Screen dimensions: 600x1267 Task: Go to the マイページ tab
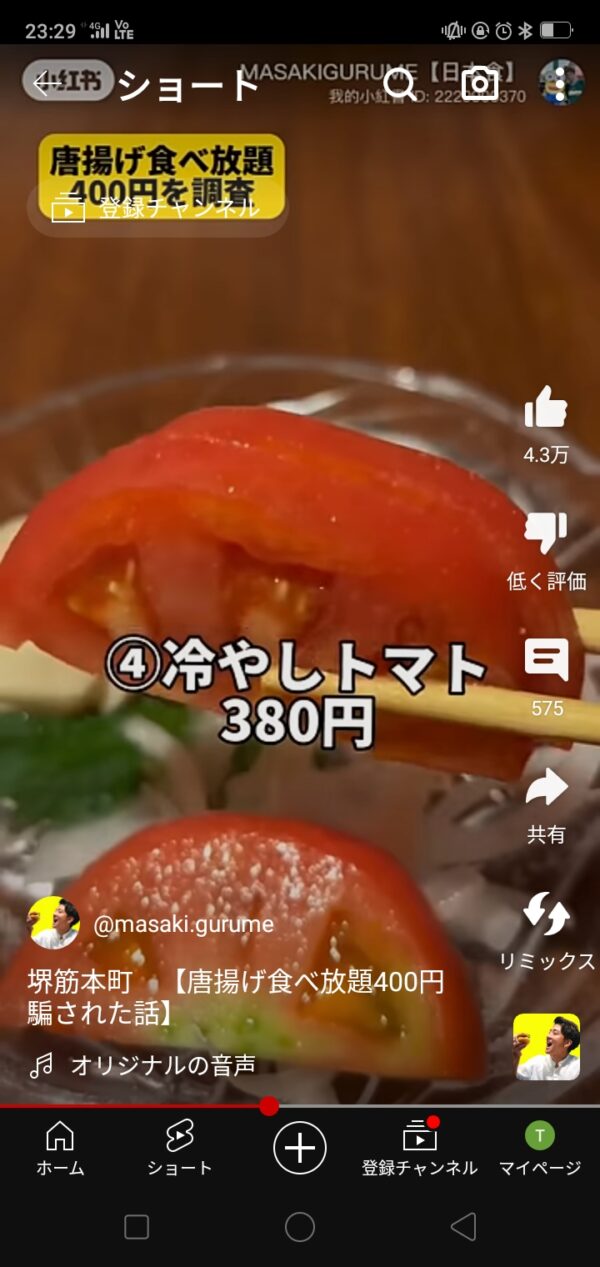click(540, 1148)
